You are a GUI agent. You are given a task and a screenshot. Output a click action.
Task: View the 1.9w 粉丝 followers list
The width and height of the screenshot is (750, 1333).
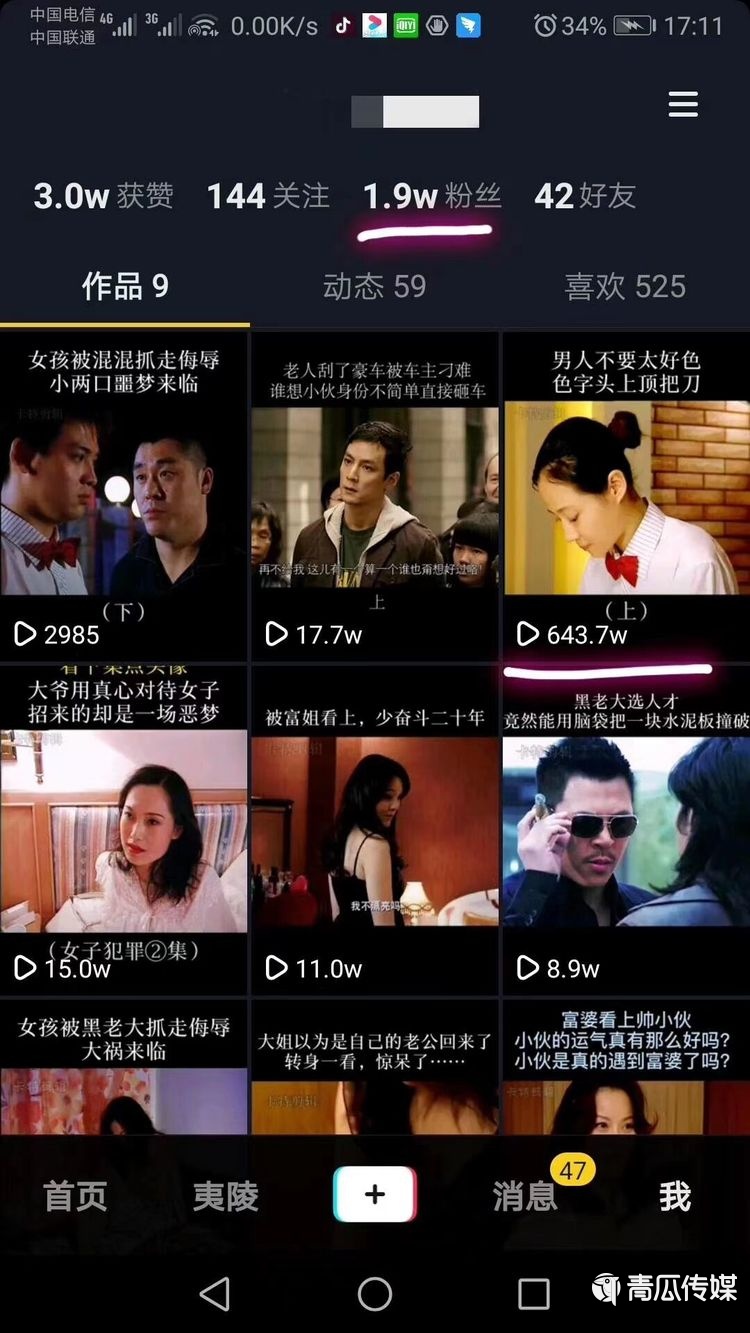pyautogui.click(x=431, y=196)
